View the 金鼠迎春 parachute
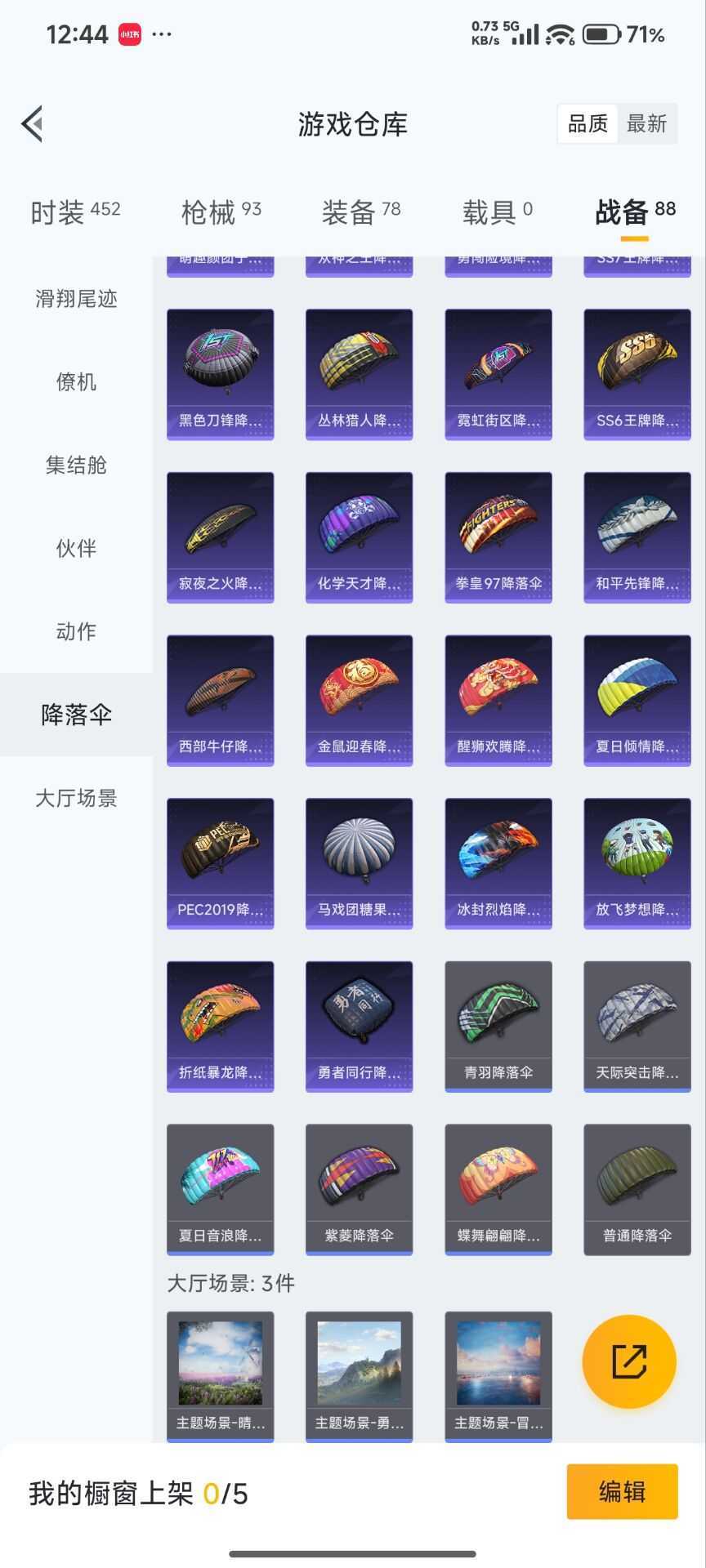 tap(359, 700)
